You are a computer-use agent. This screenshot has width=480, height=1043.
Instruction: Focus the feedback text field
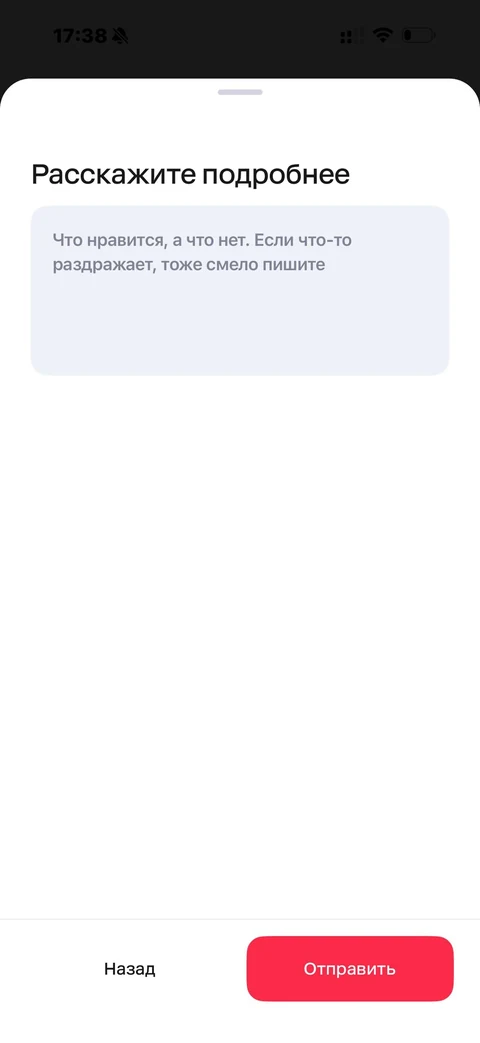click(x=240, y=291)
